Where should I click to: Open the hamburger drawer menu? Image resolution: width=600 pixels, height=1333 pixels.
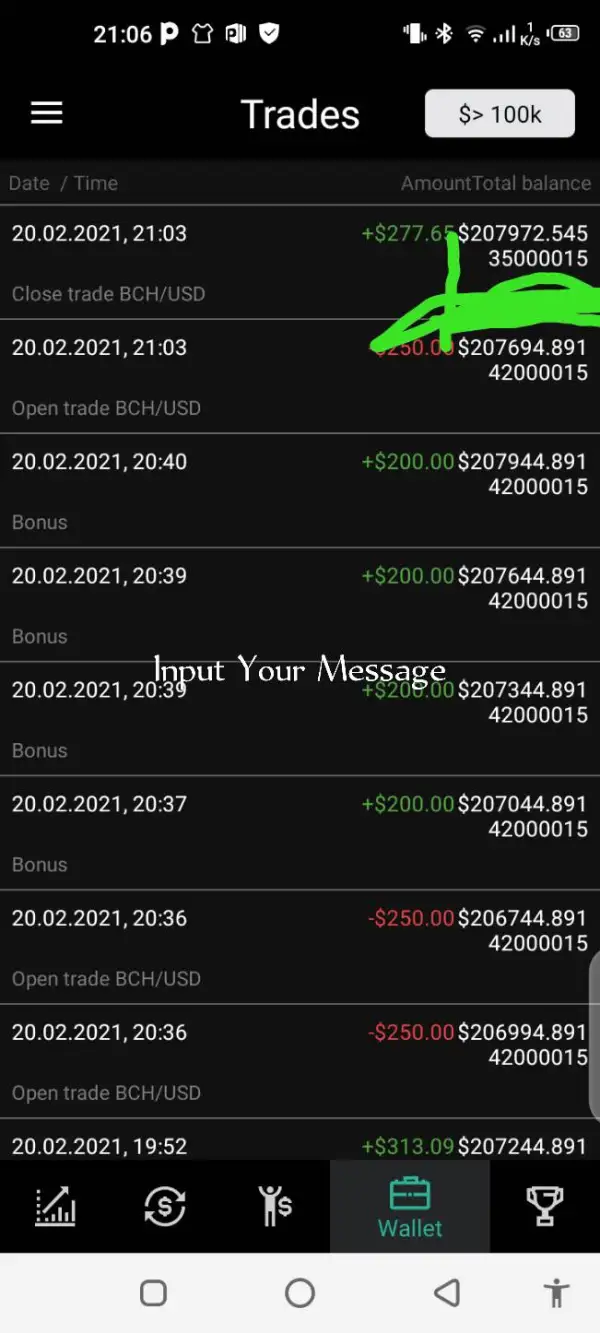47,113
